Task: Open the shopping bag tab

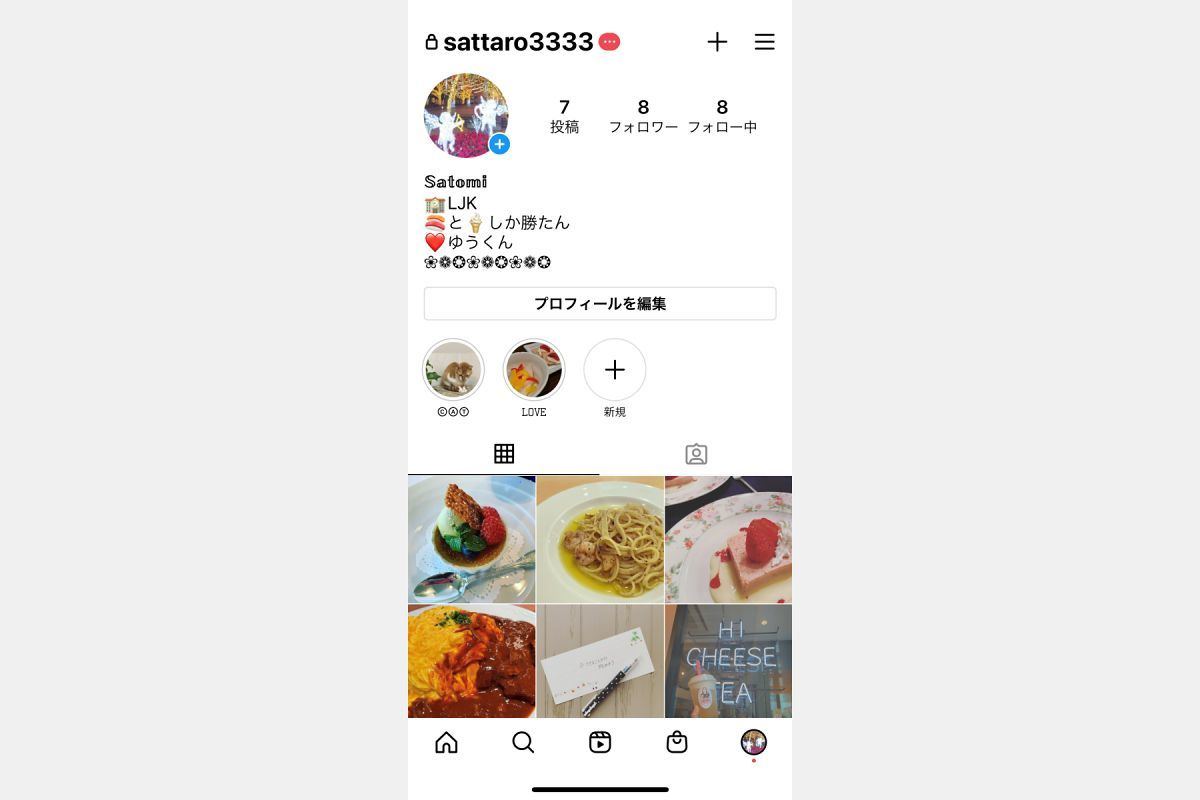Action: 677,742
